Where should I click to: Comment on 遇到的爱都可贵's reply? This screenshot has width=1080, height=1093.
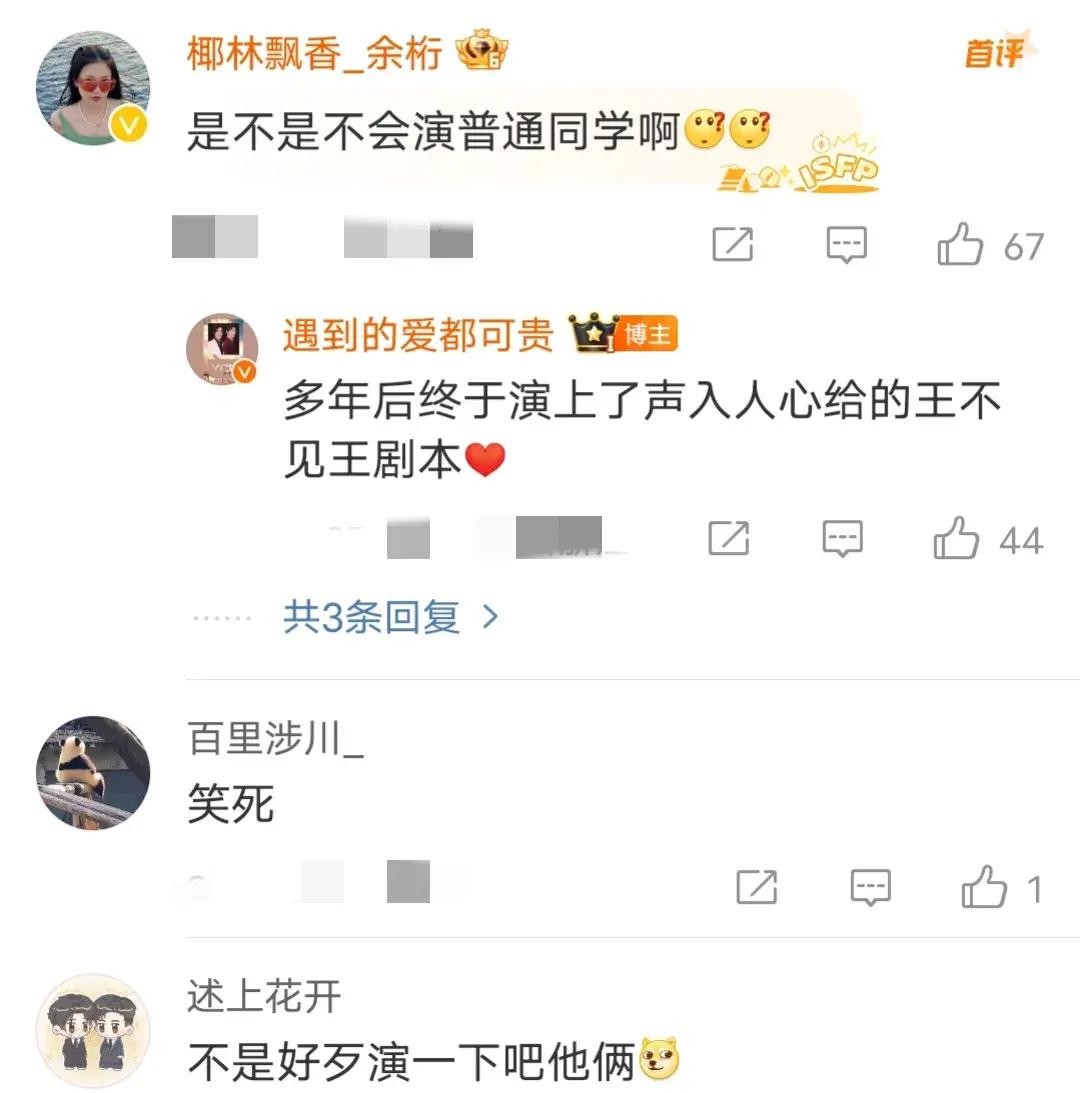842,540
